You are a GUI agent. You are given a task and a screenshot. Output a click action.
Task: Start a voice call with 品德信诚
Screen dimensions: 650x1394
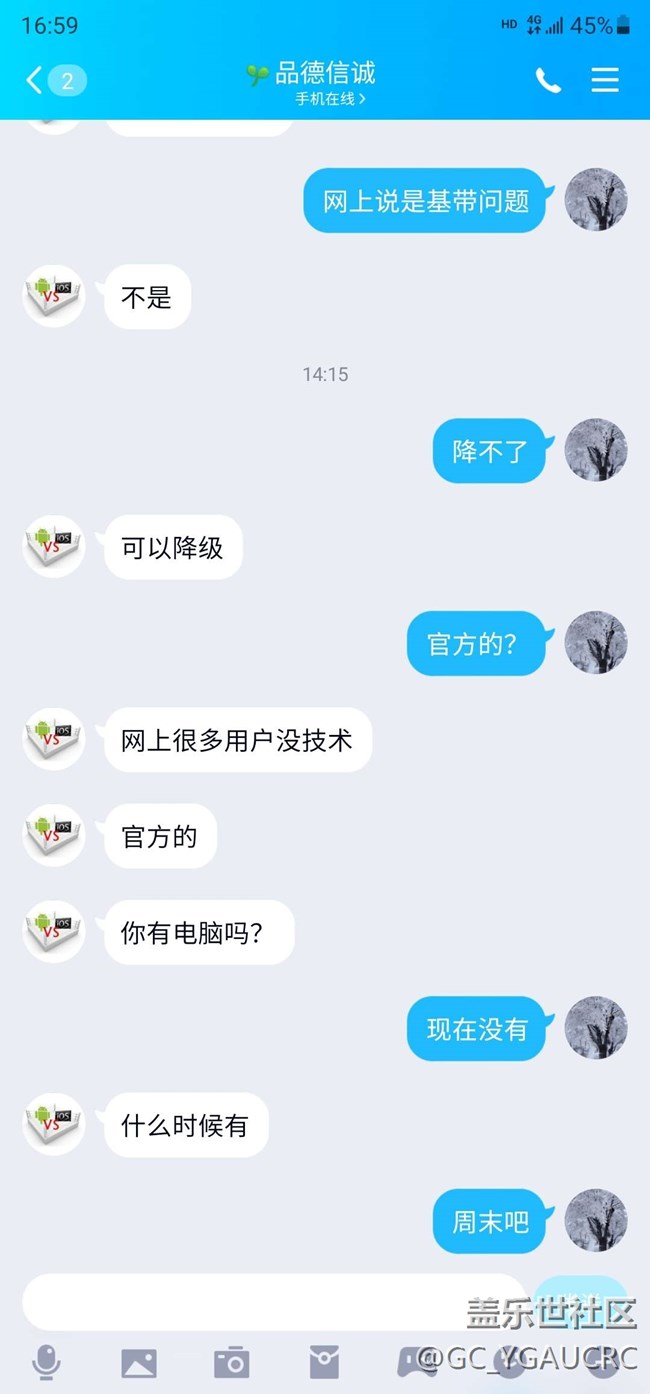pyautogui.click(x=548, y=80)
